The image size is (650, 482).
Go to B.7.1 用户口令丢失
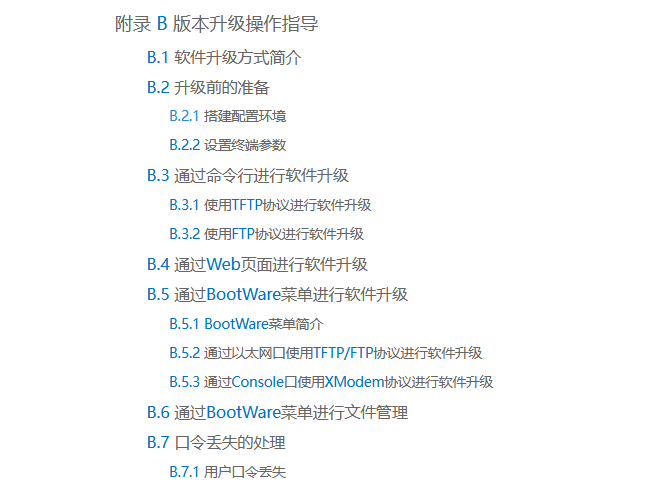pyautogui.click(x=228, y=470)
